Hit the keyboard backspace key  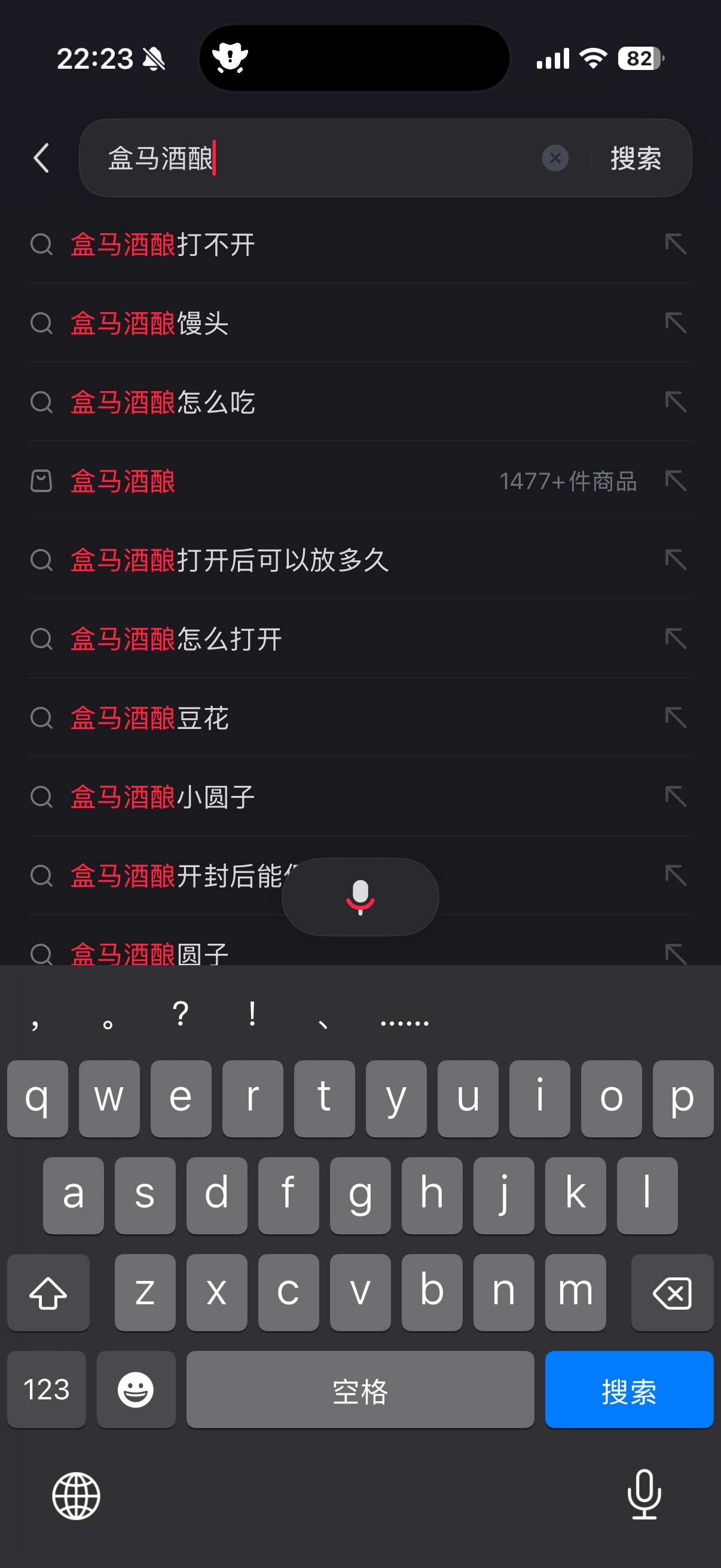point(672,1292)
